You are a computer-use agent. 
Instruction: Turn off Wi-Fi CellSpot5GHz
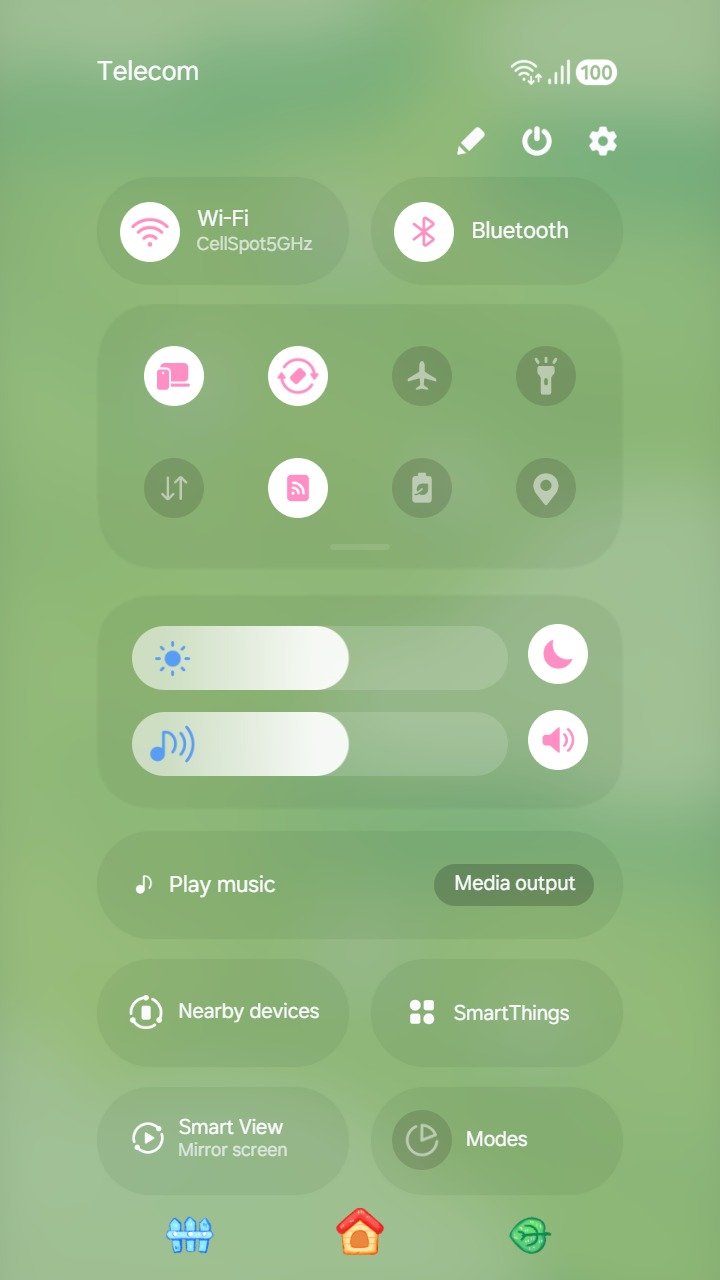(150, 231)
